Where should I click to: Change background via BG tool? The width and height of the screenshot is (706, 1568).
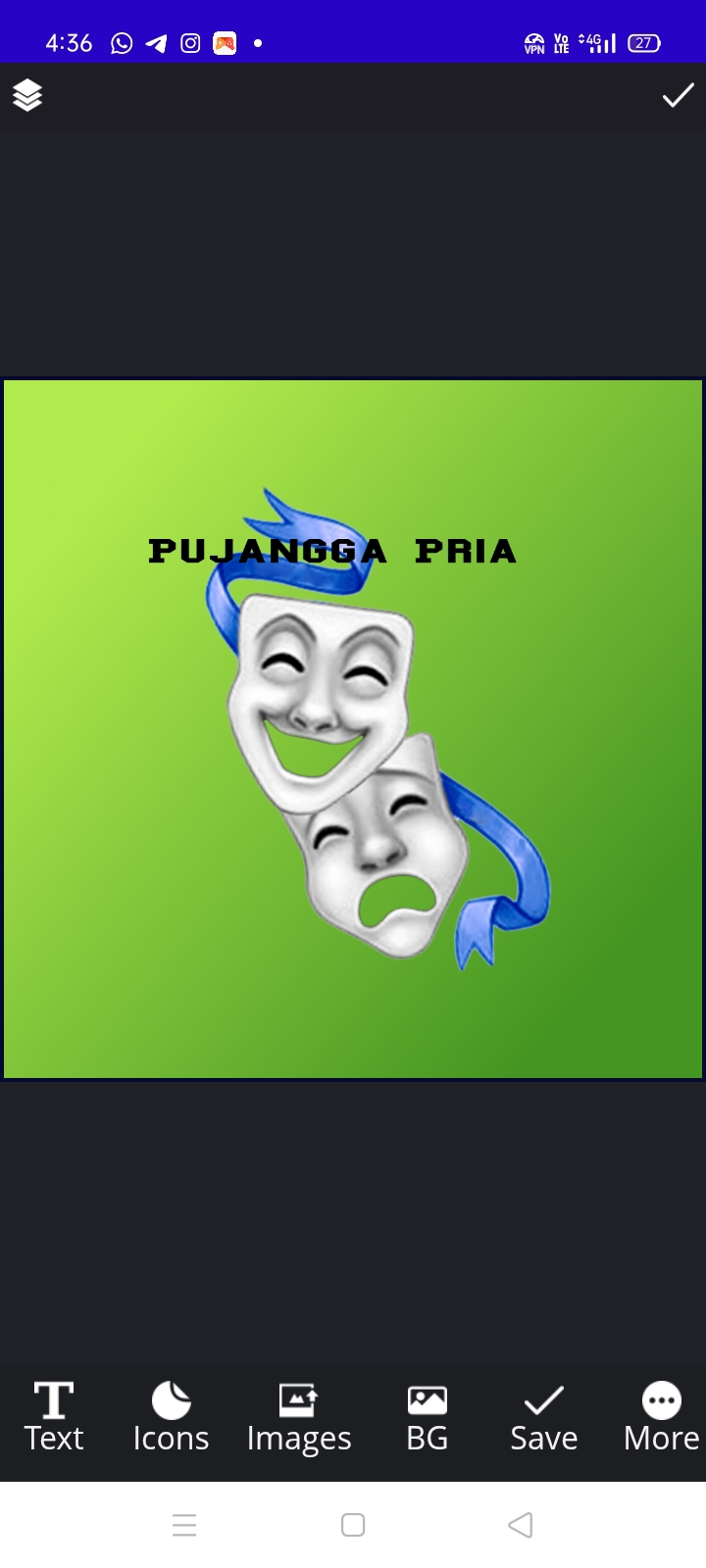[x=427, y=1417]
